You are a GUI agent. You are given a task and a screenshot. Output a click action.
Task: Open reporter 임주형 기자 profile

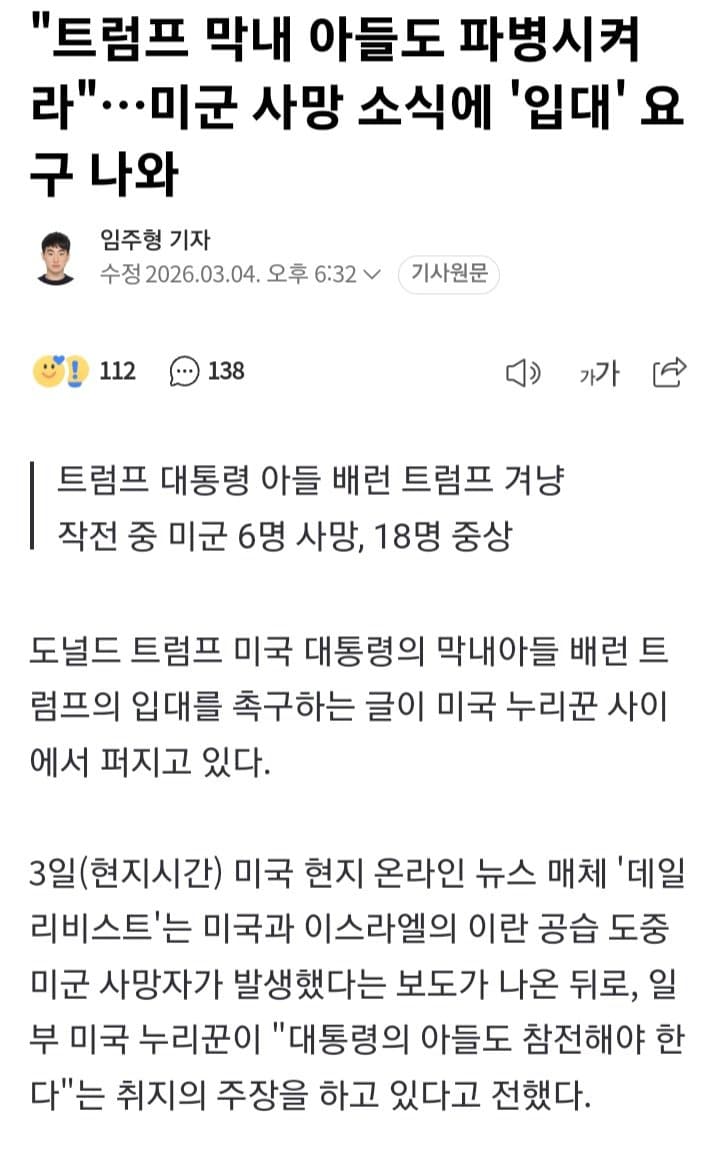[154, 240]
